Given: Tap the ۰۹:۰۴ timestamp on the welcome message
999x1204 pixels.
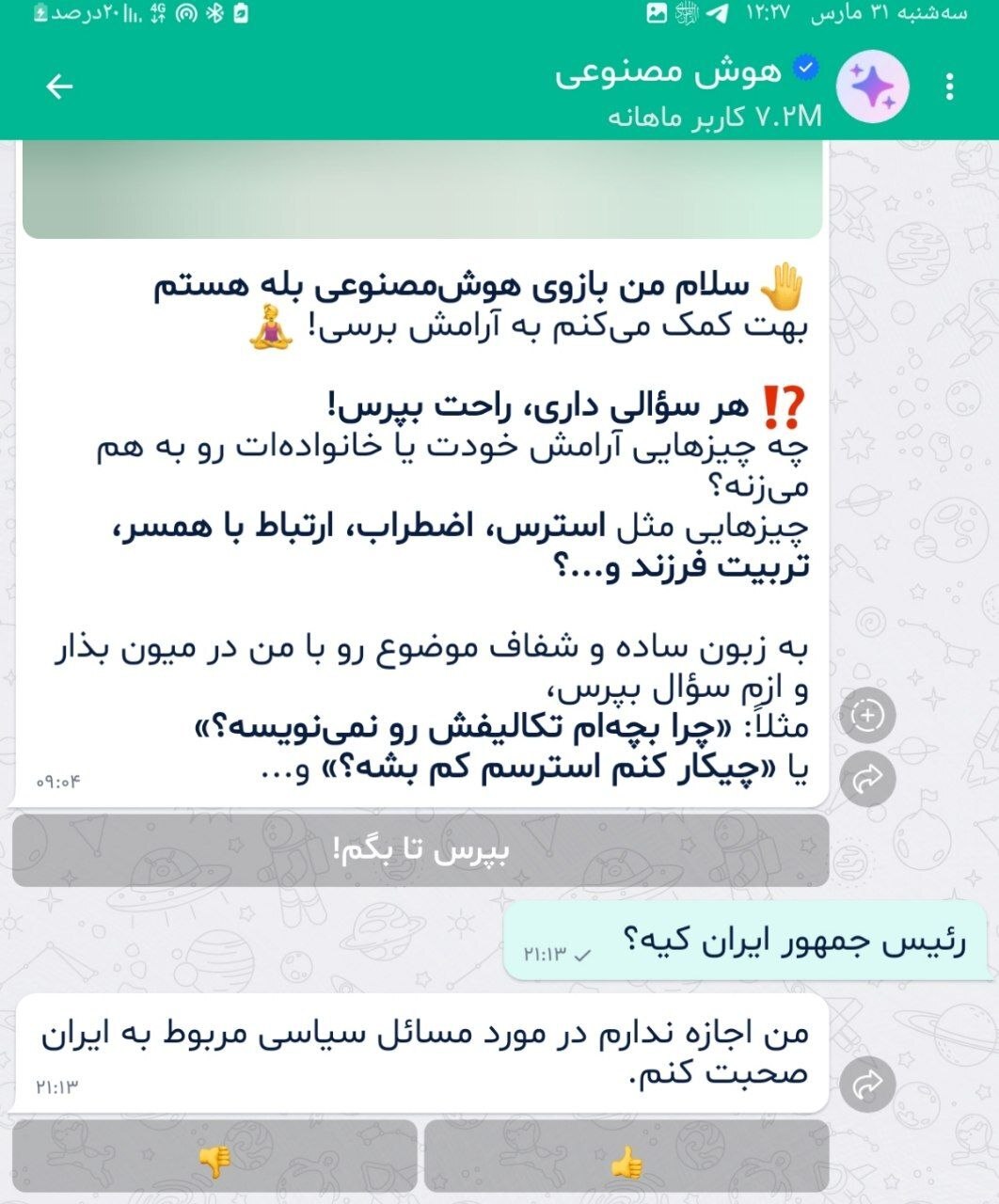Looking at the screenshot, I should pyautogui.click(x=57, y=783).
